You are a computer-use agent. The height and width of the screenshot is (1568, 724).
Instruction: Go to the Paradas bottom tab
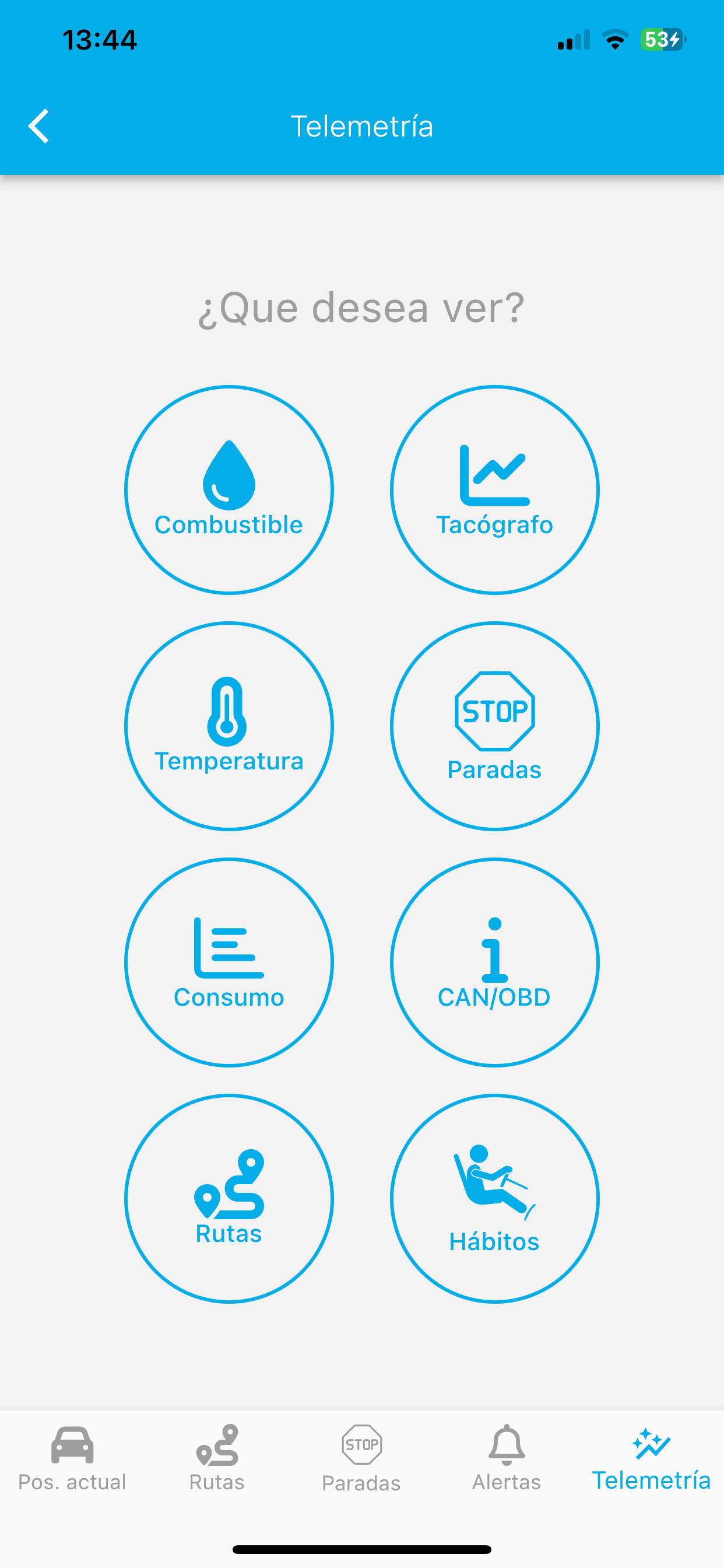coord(361,1458)
